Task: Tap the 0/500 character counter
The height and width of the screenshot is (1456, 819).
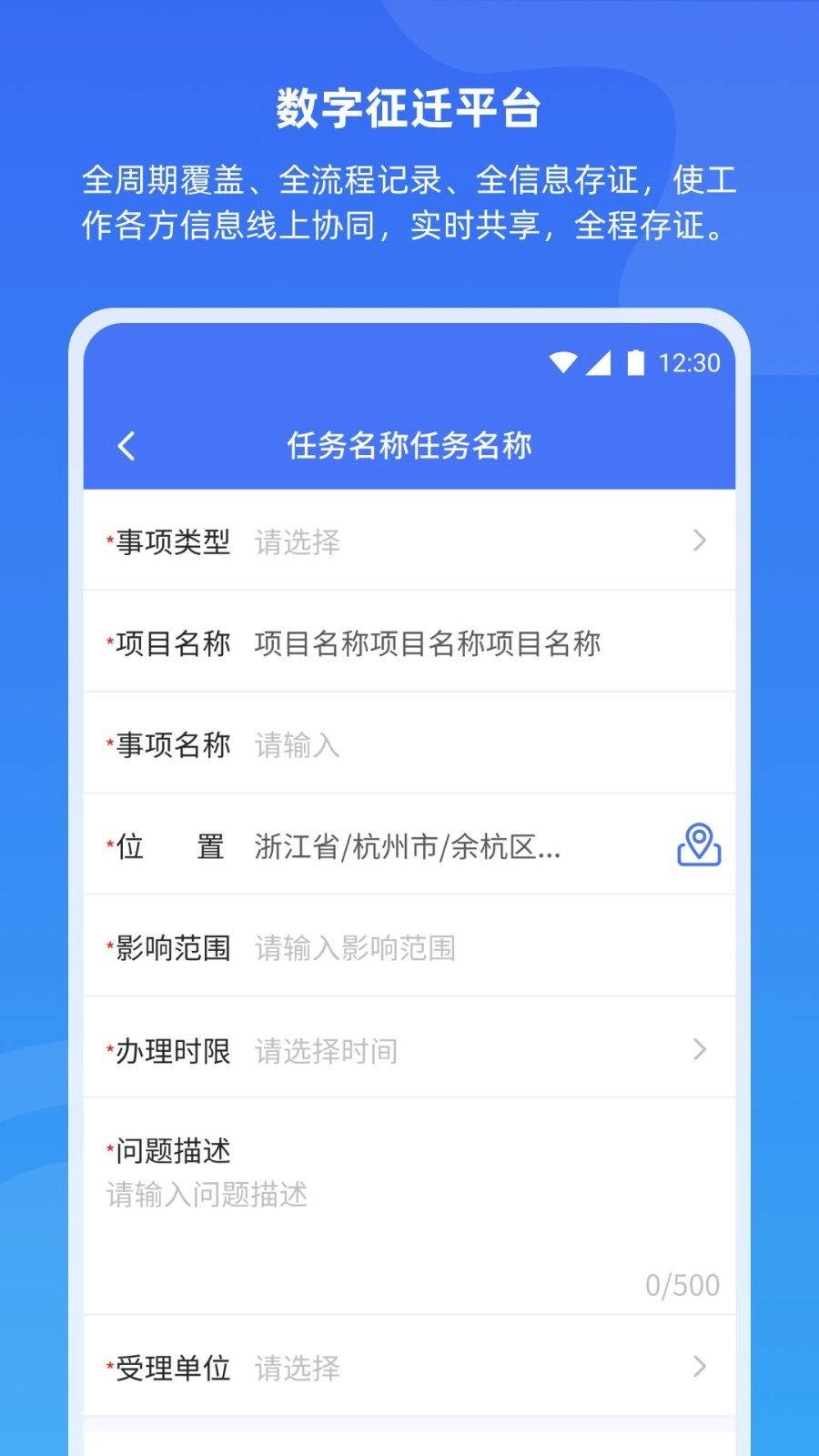Action: [683, 1284]
